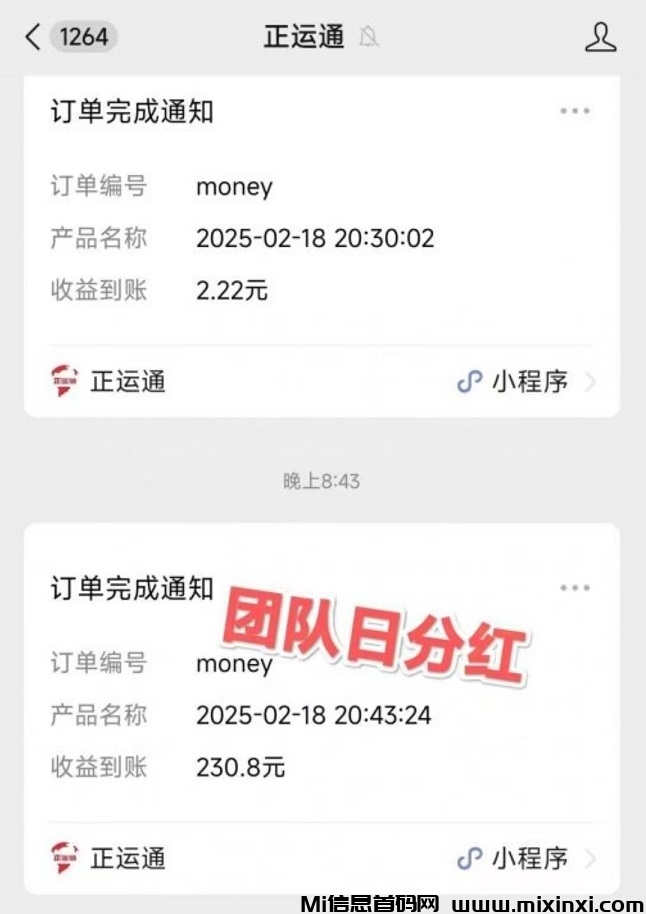
Task: Go back to the chat list
Action: (34, 38)
